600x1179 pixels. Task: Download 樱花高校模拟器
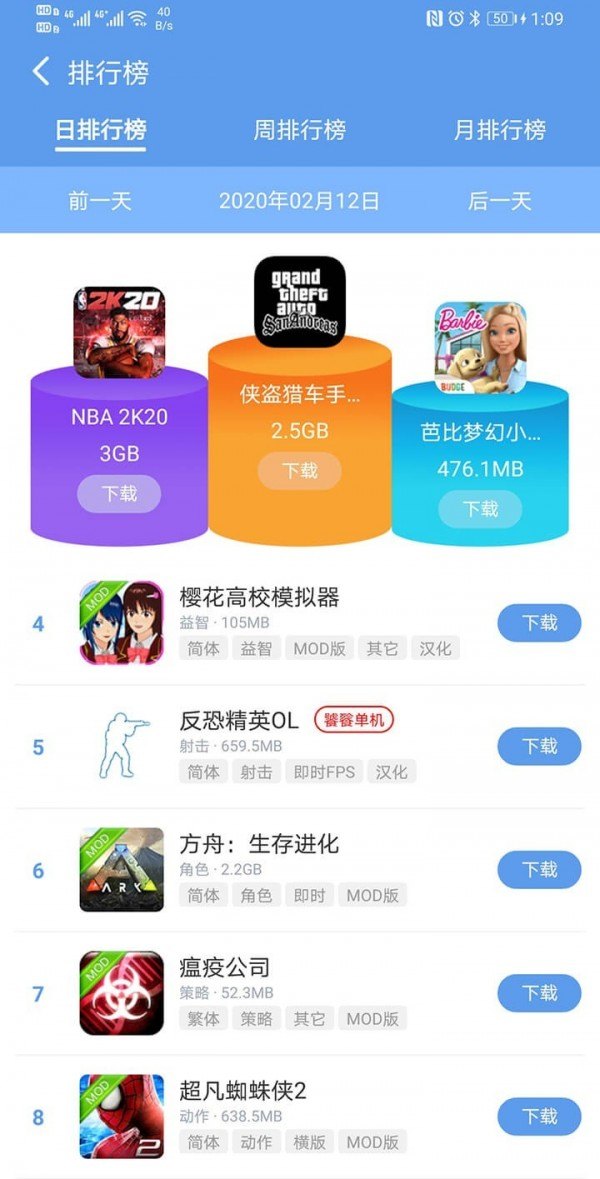(x=539, y=623)
